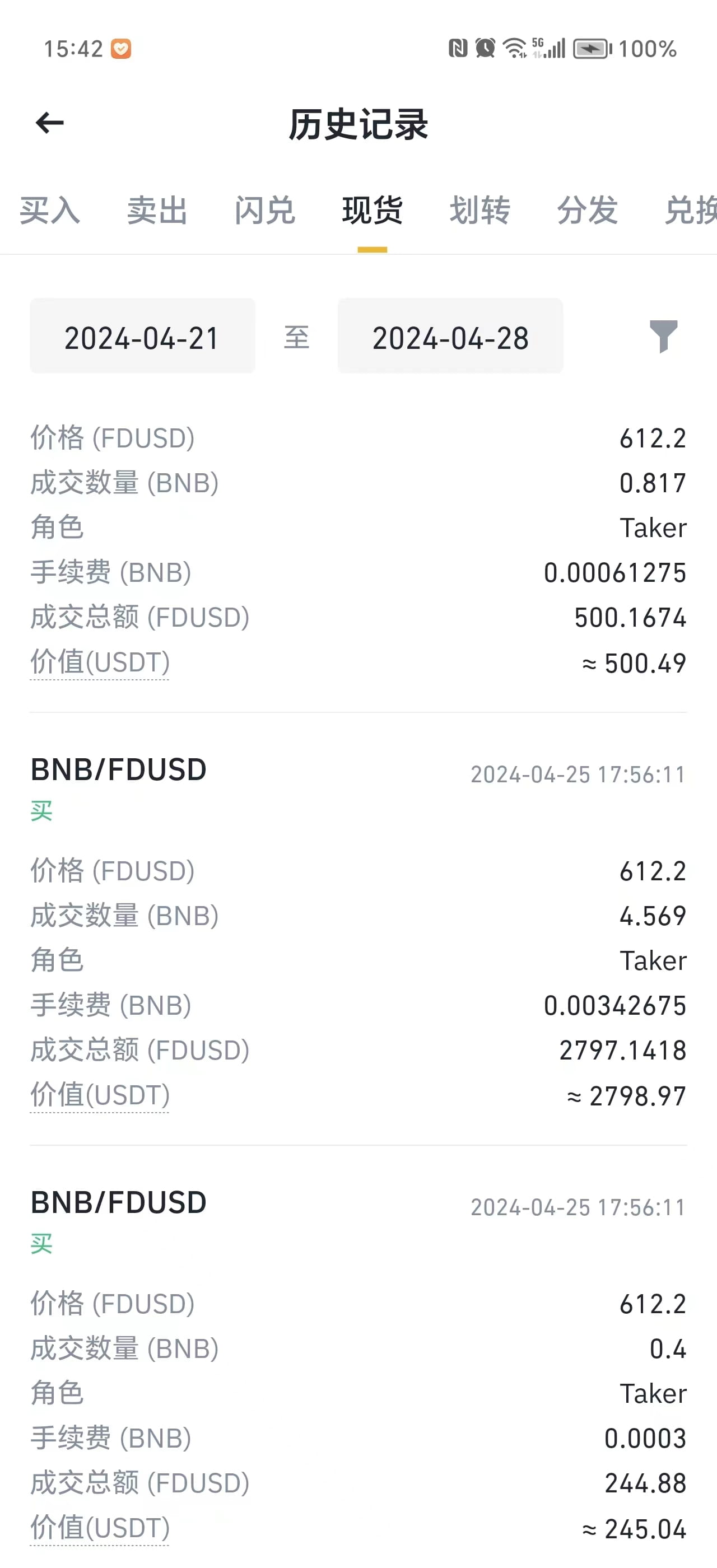Change the end date 2024-04-28

(450, 336)
